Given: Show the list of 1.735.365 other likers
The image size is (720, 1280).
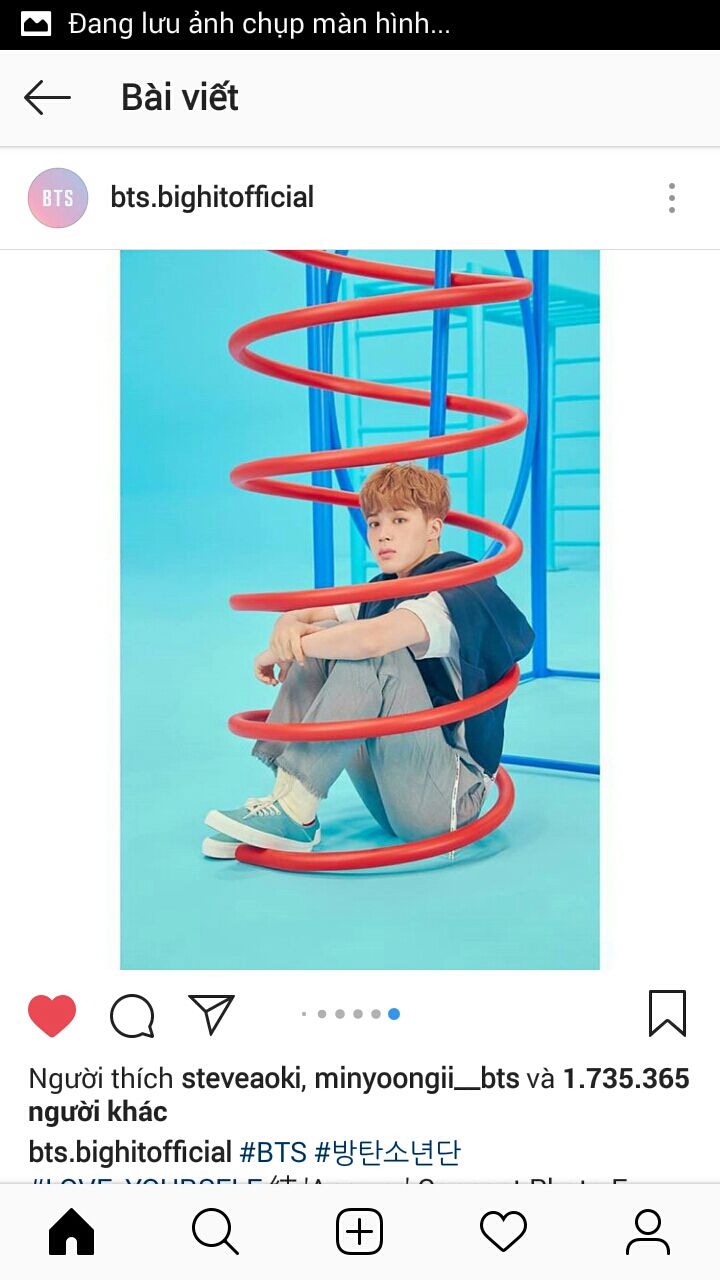Looking at the screenshot, I should click(625, 1079).
